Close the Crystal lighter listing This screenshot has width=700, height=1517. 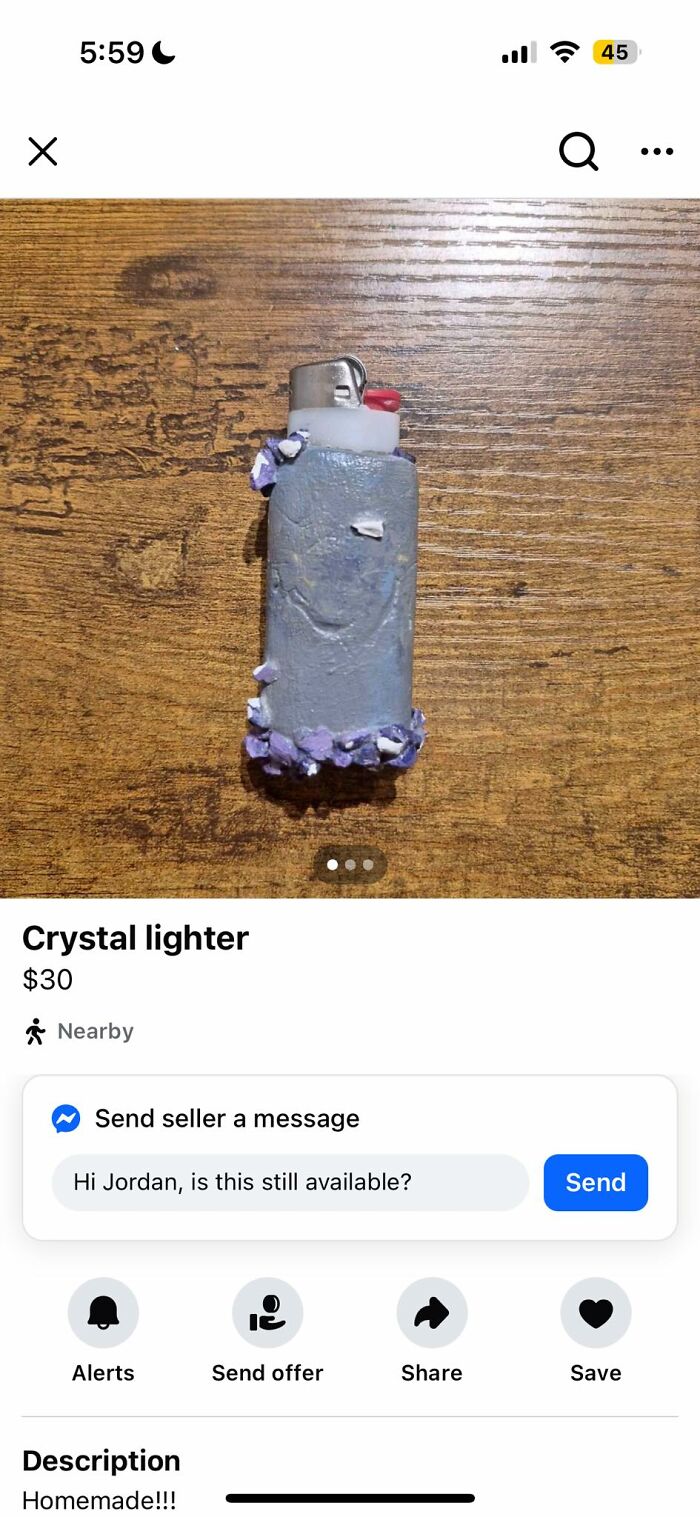coord(42,152)
